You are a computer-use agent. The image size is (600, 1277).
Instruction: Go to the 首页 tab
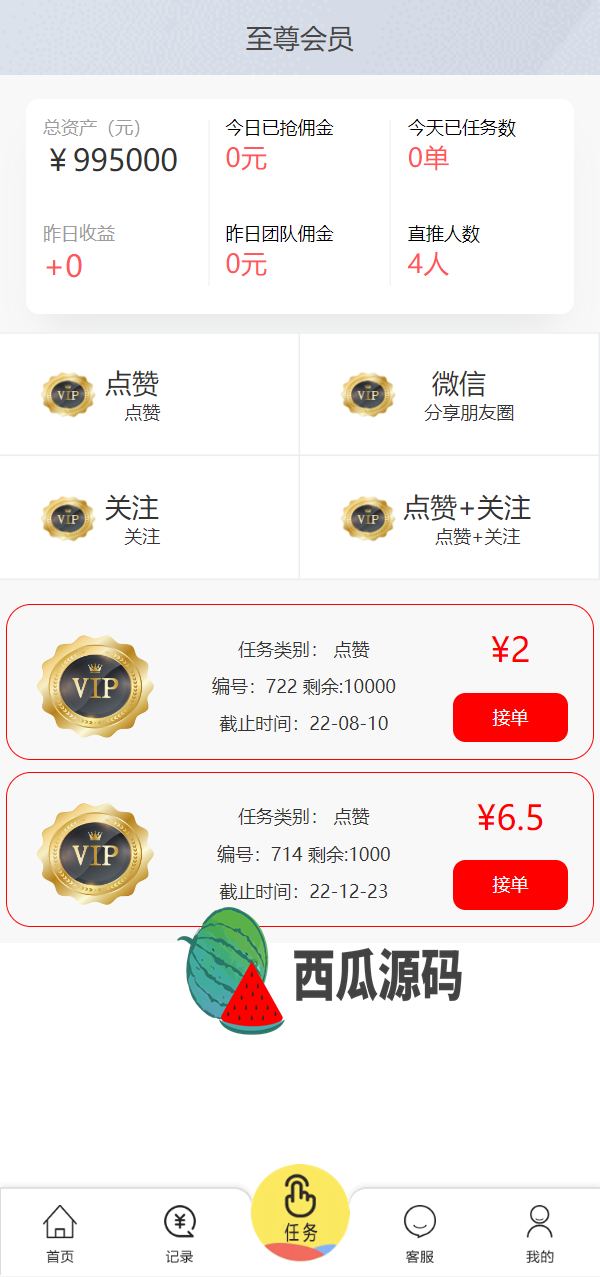60,1234
